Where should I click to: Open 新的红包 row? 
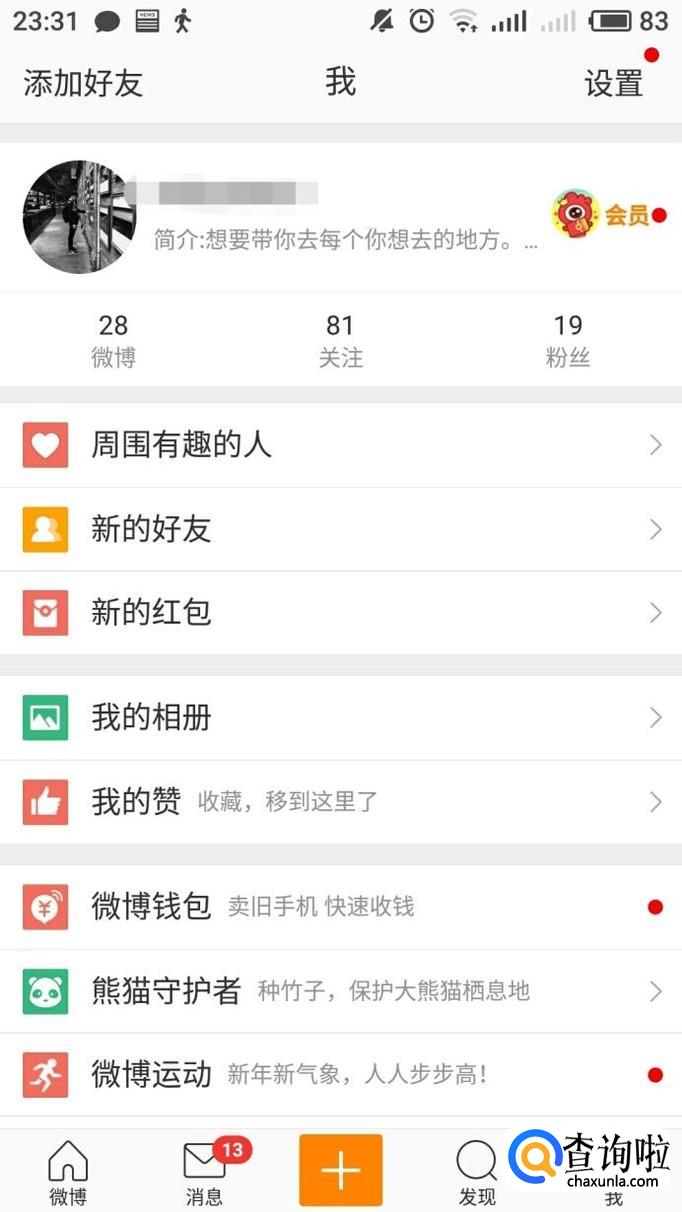[x=340, y=613]
